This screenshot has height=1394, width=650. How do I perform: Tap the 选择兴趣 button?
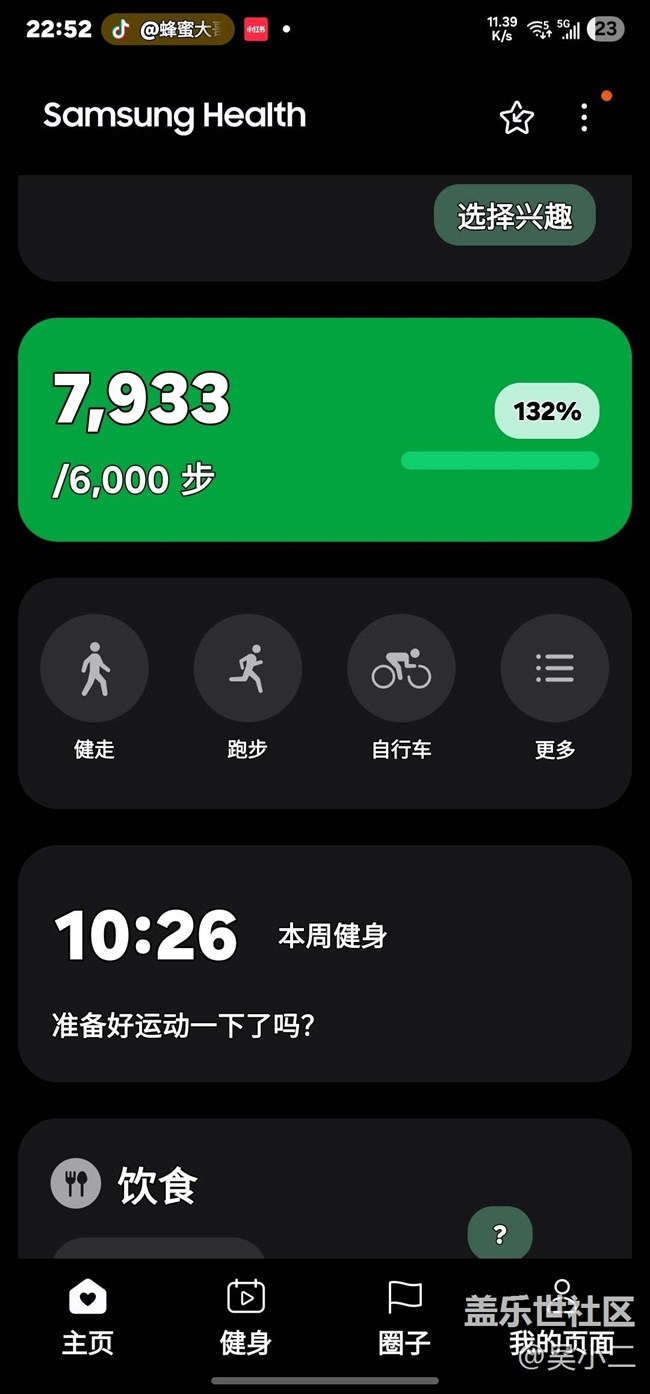pyautogui.click(x=515, y=215)
